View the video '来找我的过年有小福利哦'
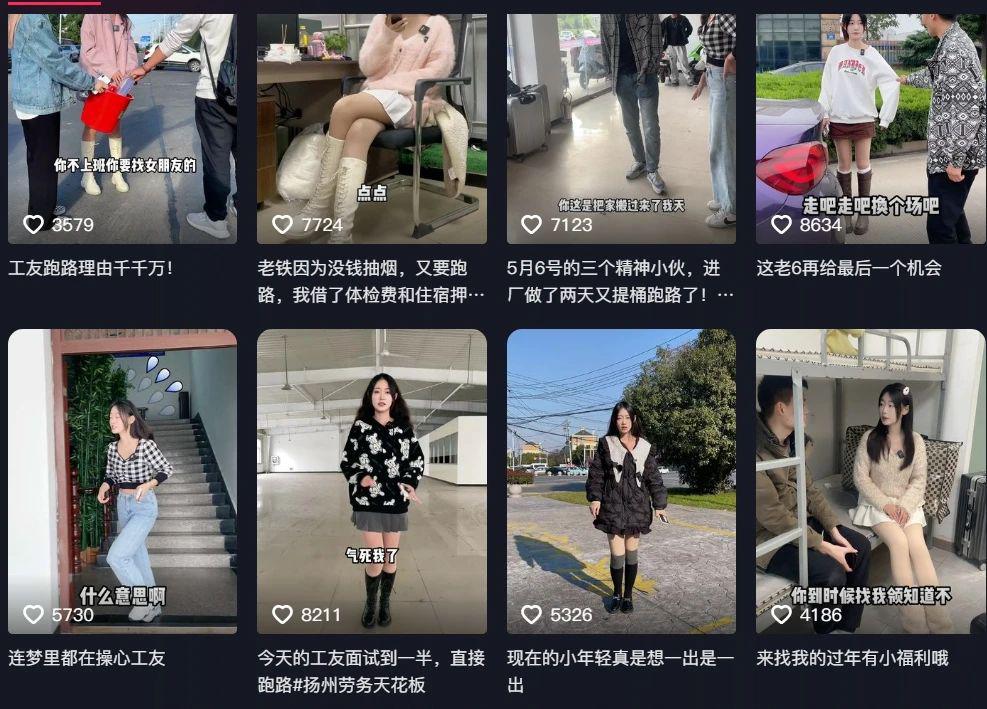Screen dimensions: 987x709 870,480
